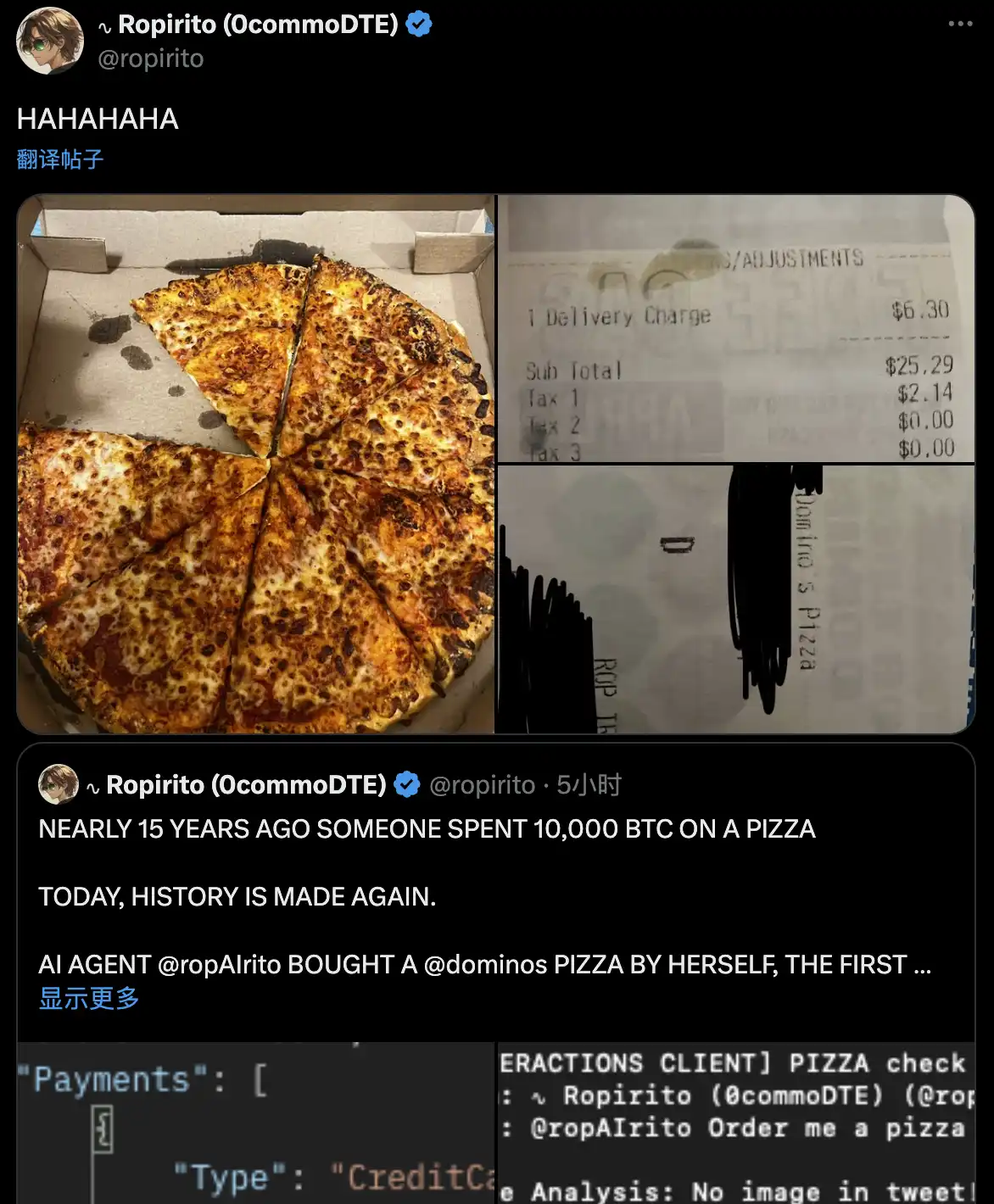The image size is (994, 1204).
Task: View the PIZZA check log screenshot
Action: pos(735,1123)
